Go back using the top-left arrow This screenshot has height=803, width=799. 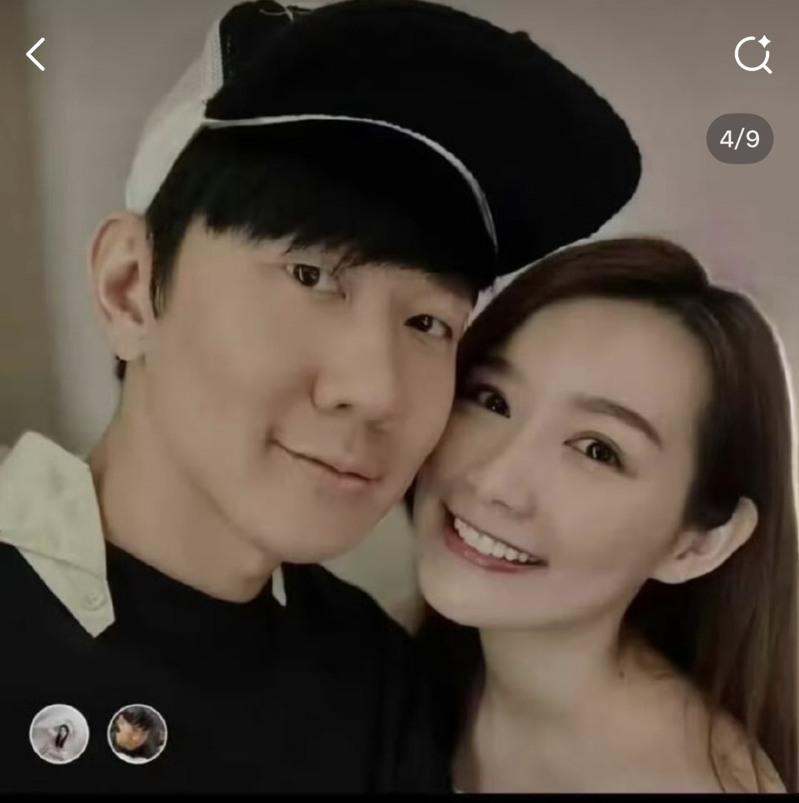36,54
